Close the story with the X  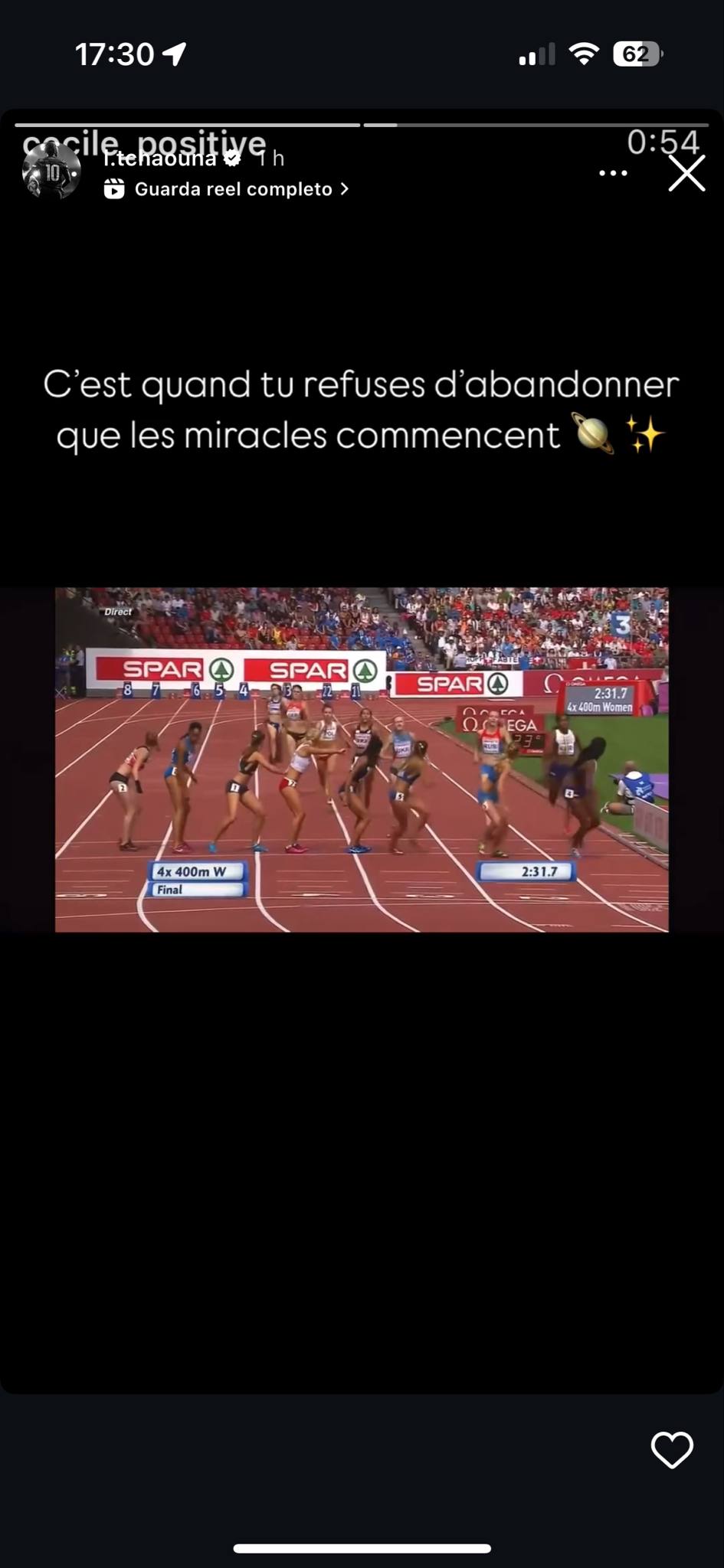click(686, 173)
